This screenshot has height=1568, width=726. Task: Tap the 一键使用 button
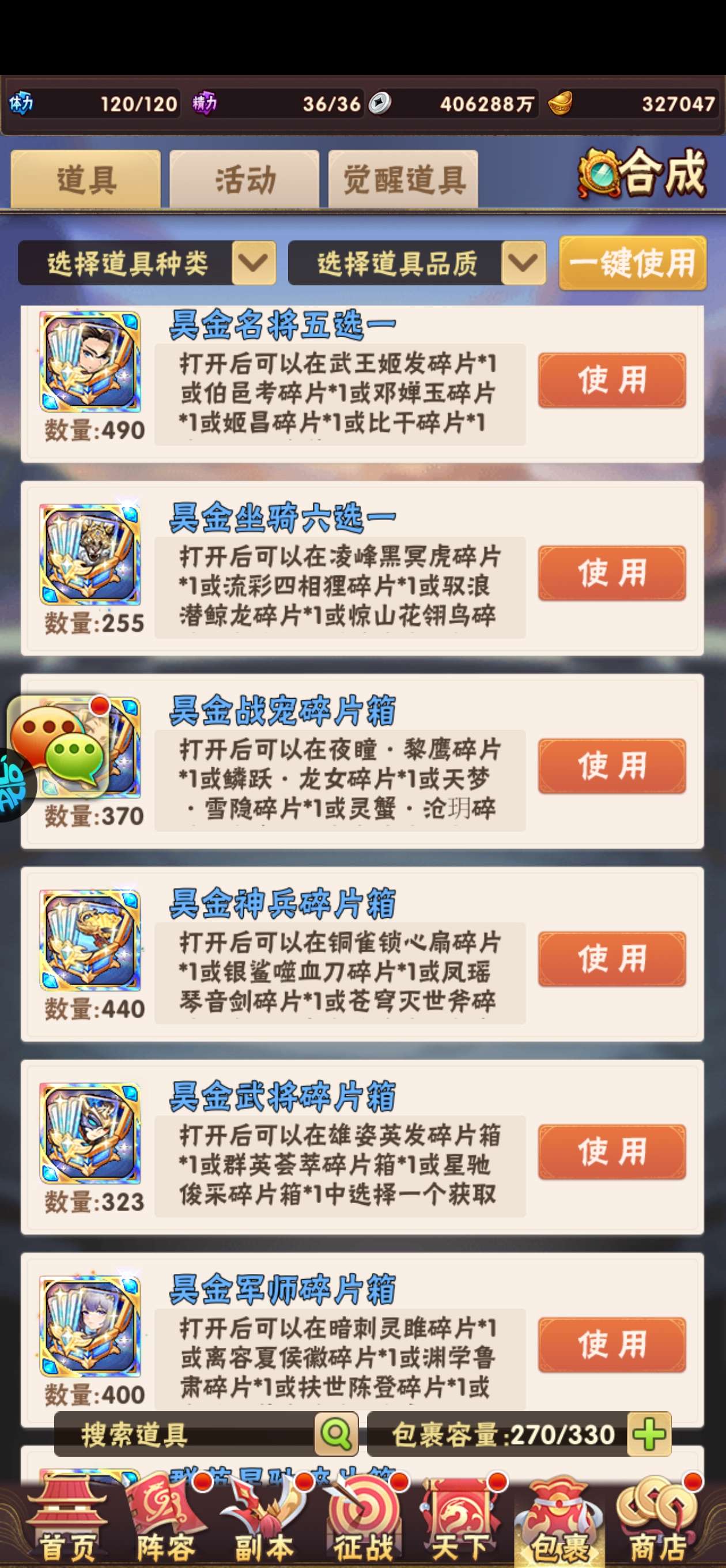[632, 263]
